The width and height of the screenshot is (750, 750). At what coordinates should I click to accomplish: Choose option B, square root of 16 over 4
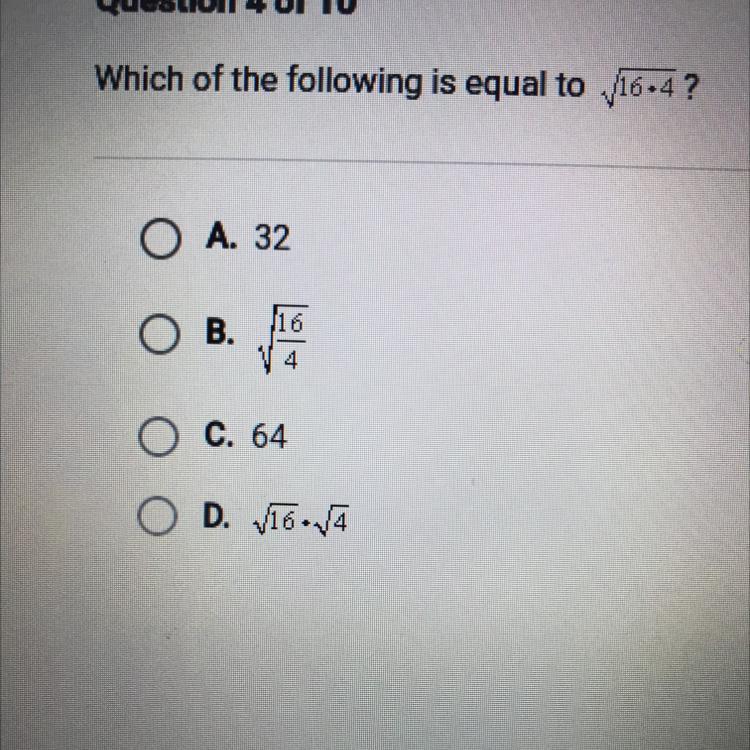pos(160,336)
